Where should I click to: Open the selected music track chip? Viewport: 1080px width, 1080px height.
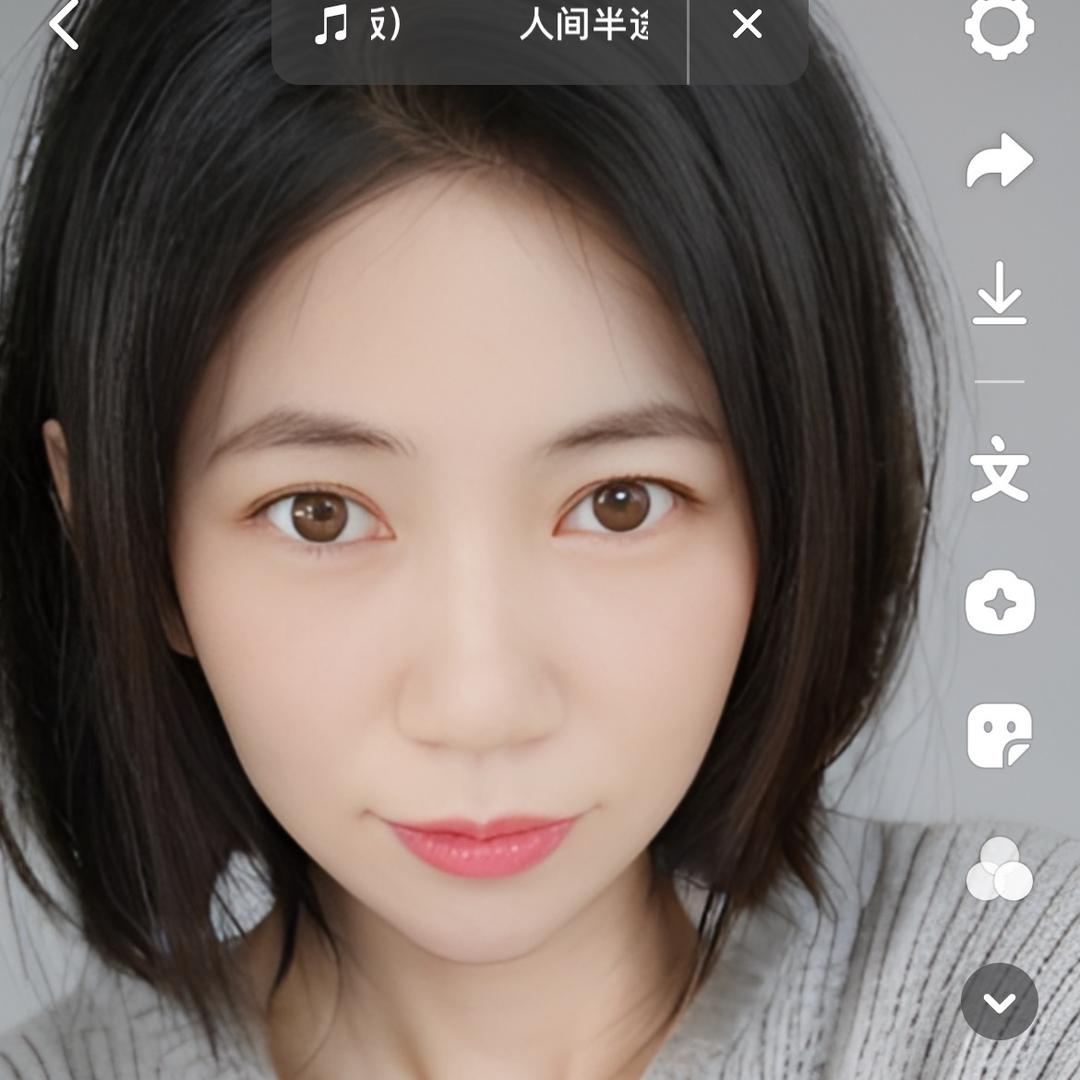[480, 27]
